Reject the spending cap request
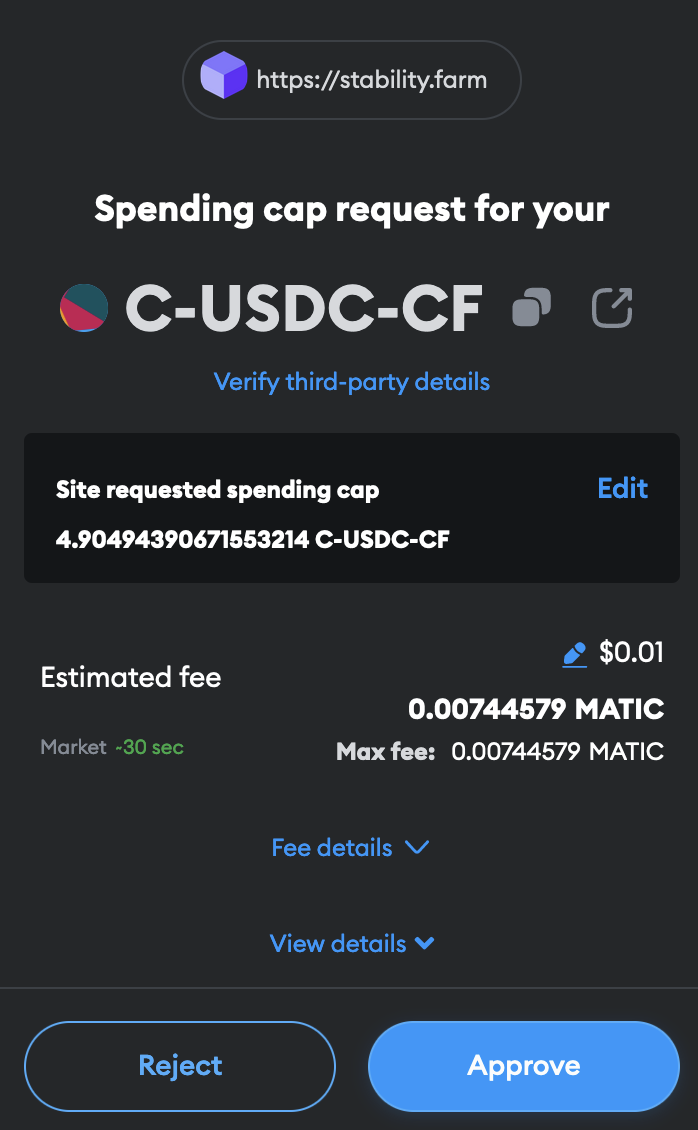This screenshot has height=1130, width=698. (x=180, y=1065)
